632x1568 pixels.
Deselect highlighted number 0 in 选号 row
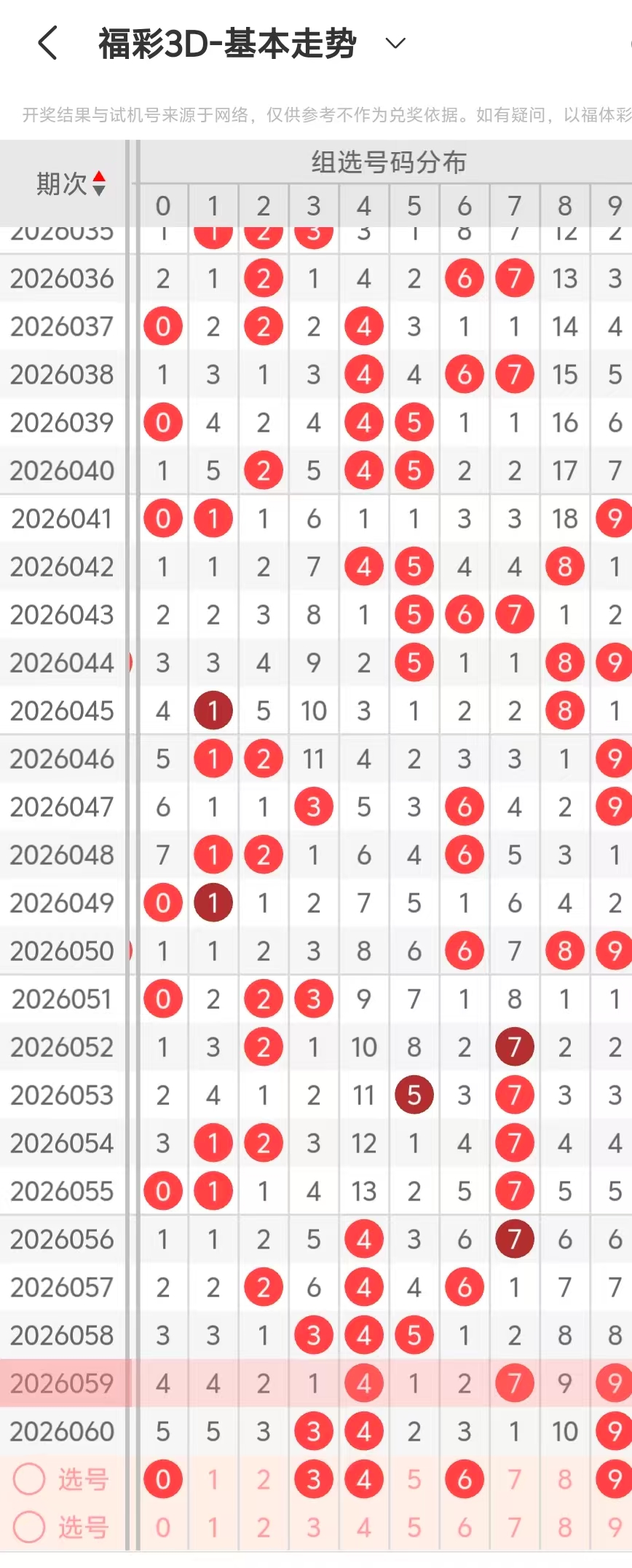click(x=163, y=1480)
